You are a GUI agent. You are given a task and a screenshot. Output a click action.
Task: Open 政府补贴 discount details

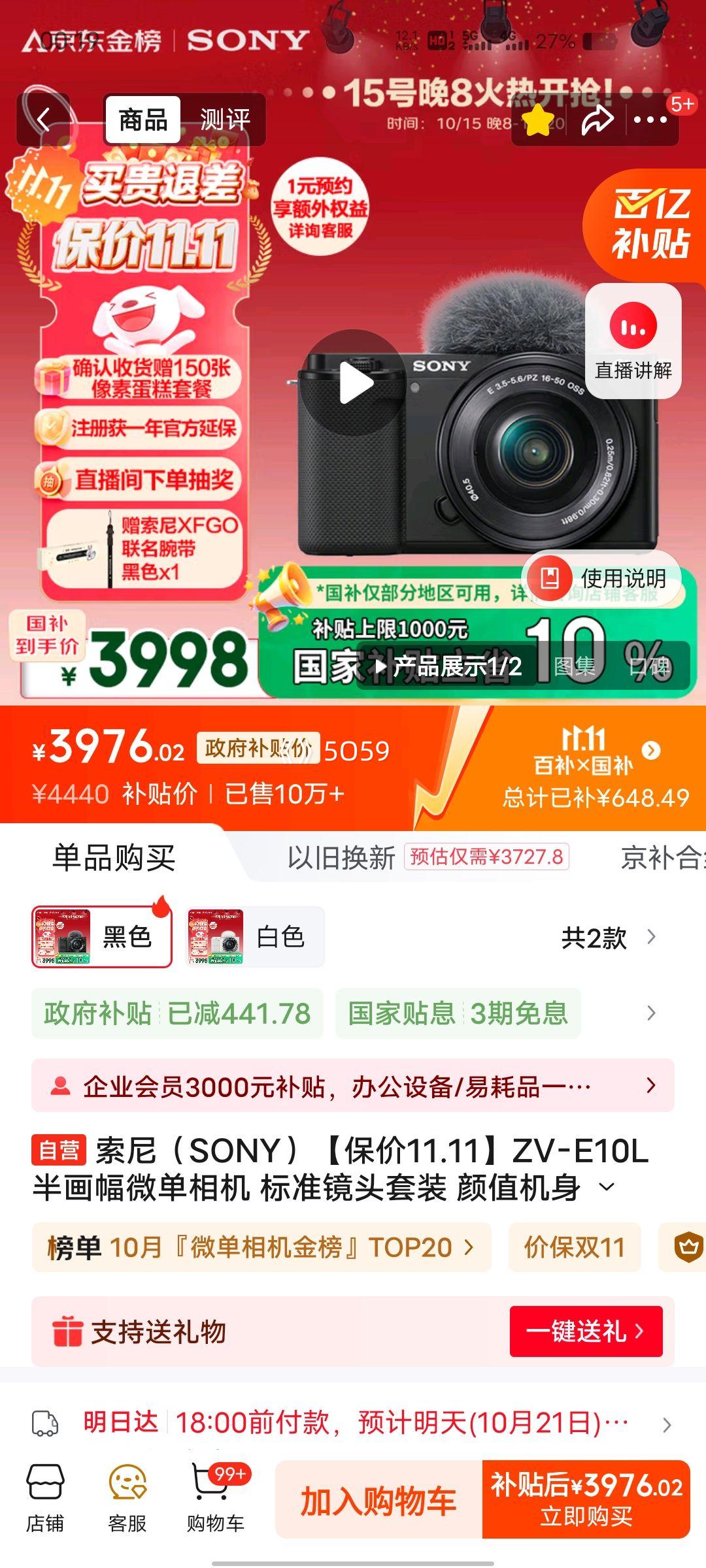pyautogui.click(x=177, y=1013)
